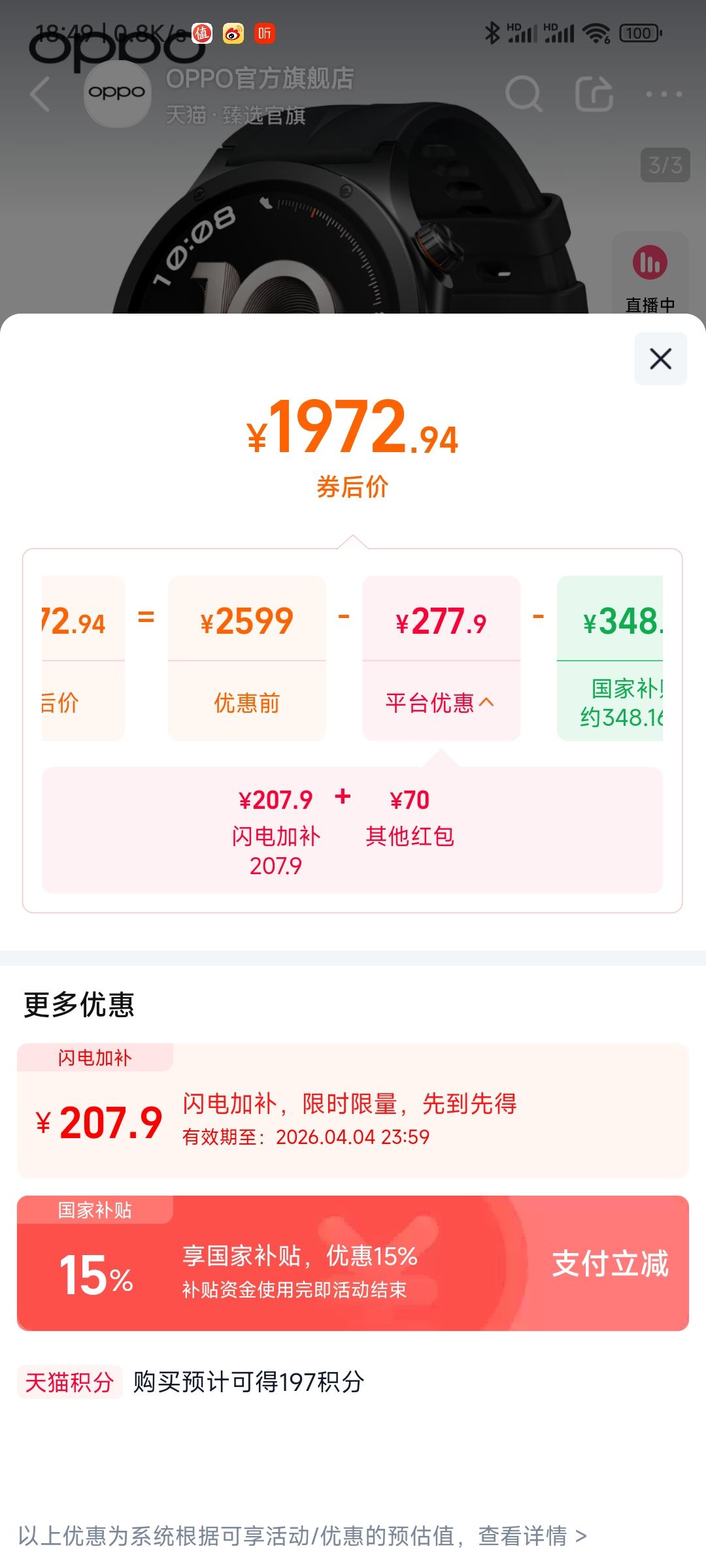
Task: Close the price breakdown sheet
Action: click(660, 359)
